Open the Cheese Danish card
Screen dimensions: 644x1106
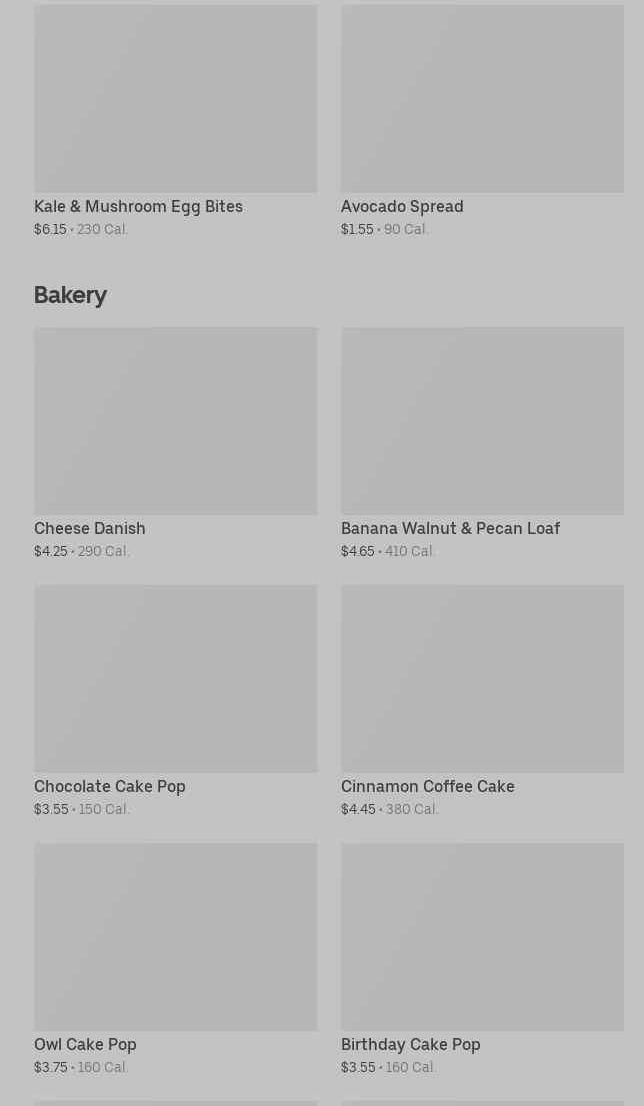[176, 443]
